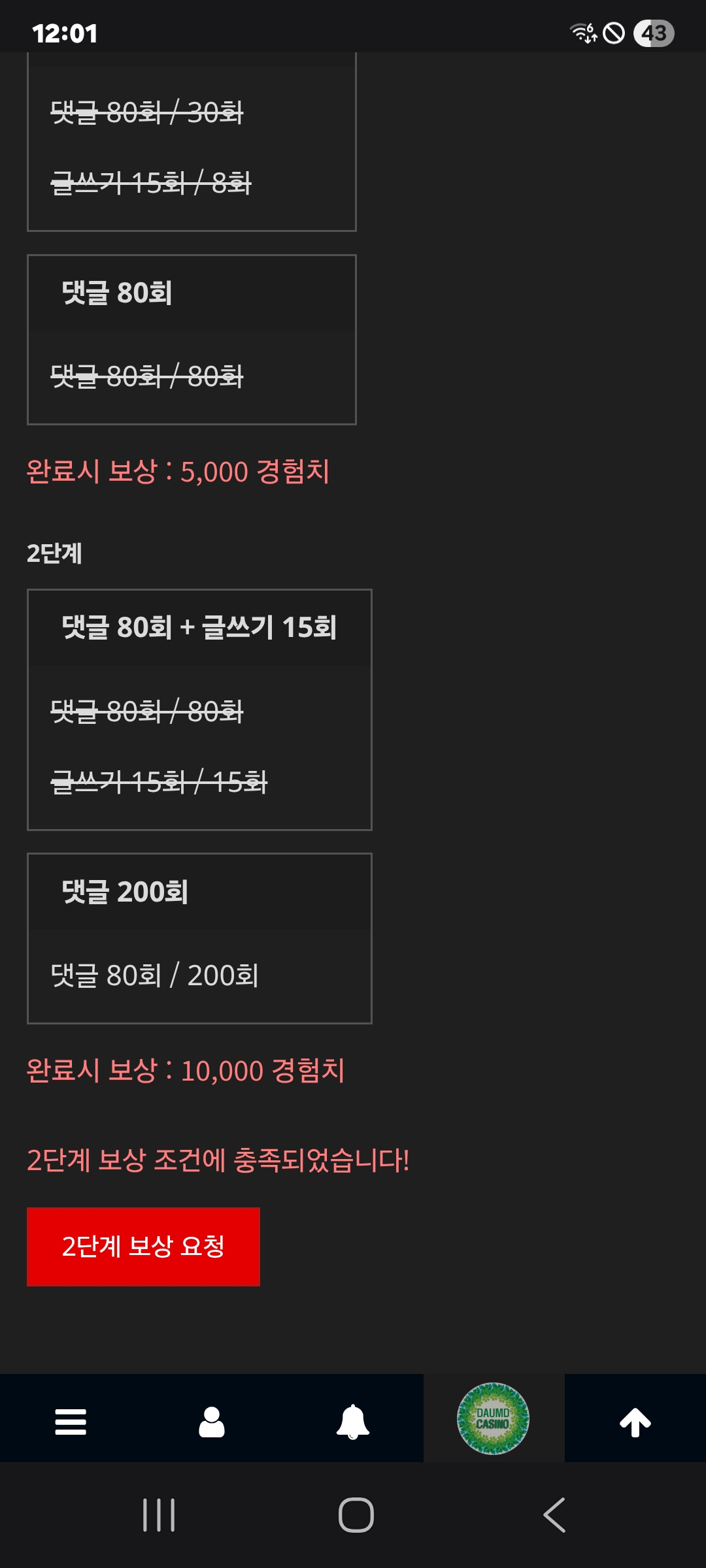The height and width of the screenshot is (1568, 706).
Task: Go to home via system button
Action: (x=356, y=1515)
